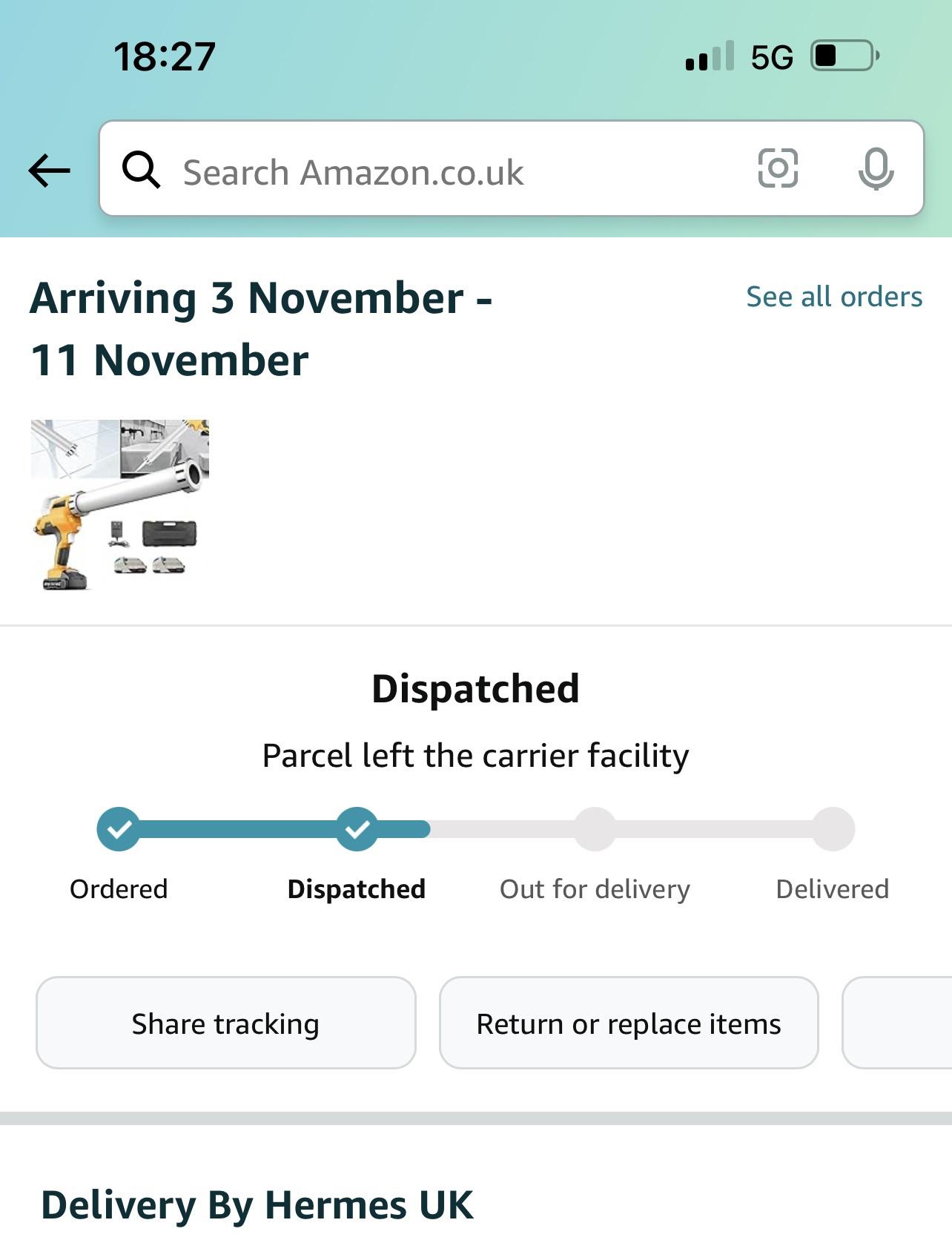Select Return or replace items
Screen dimensions: 952x1240
click(x=628, y=1023)
